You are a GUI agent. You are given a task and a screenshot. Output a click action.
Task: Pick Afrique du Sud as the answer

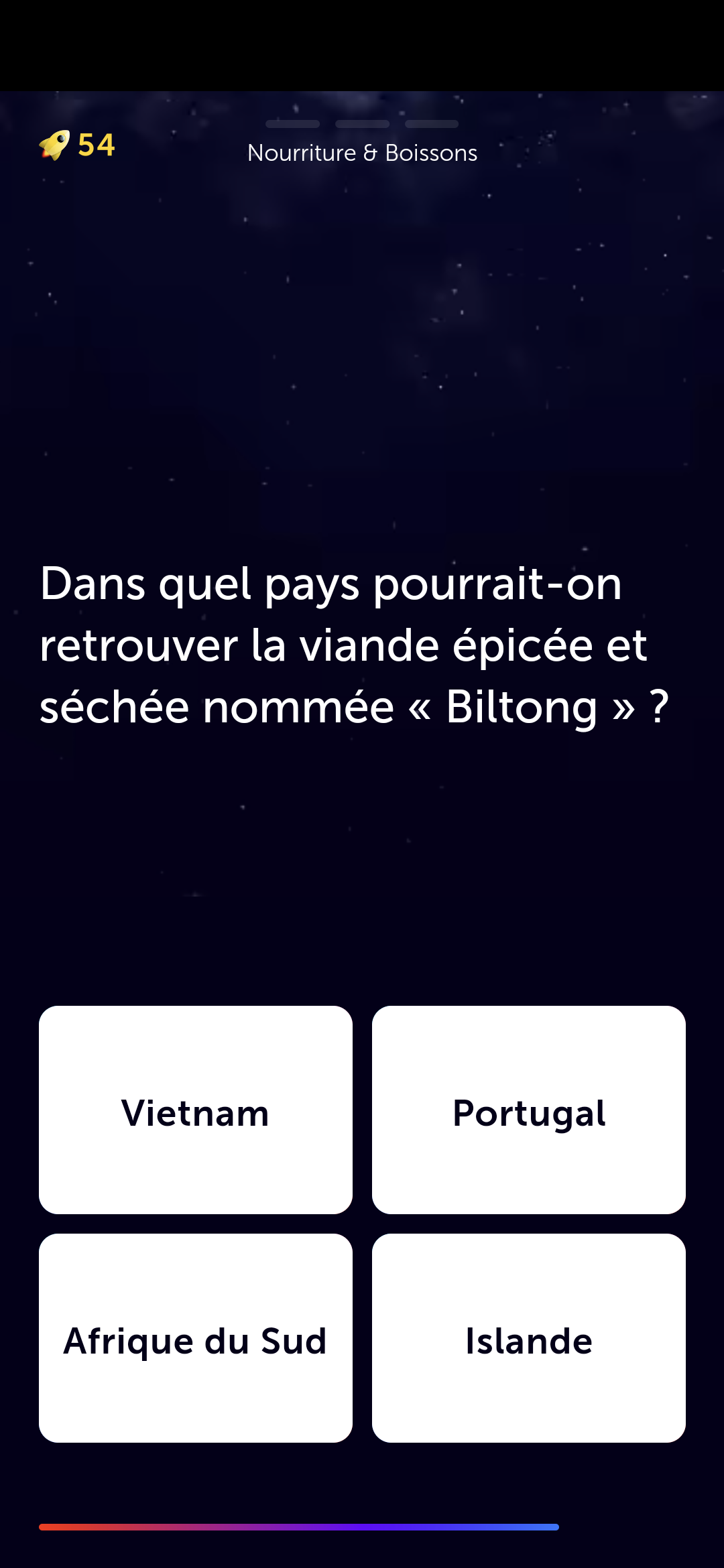[x=196, y=1340]
